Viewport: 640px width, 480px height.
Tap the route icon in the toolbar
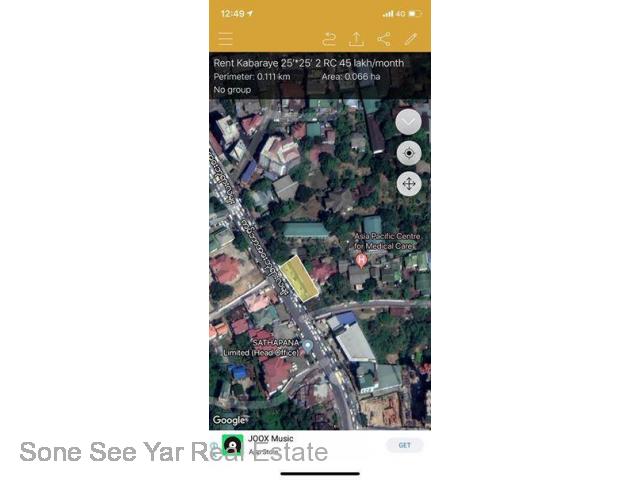329,39
